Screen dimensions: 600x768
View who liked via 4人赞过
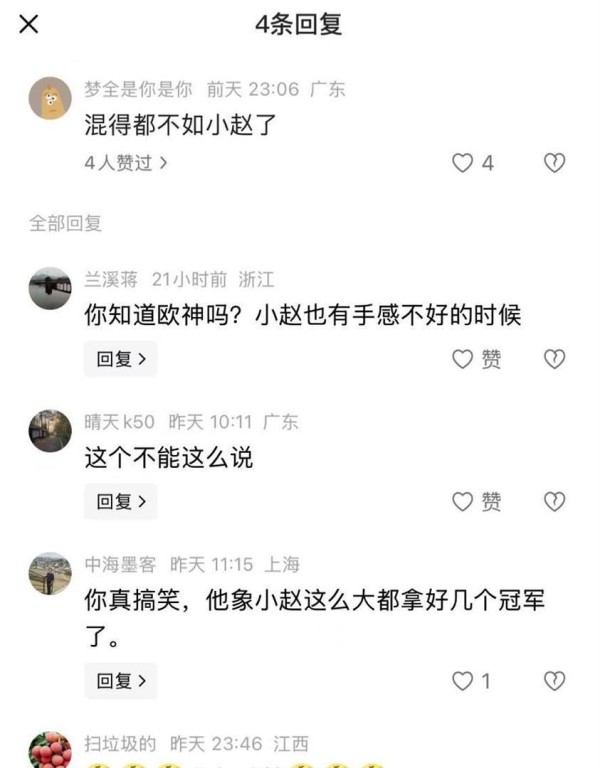[x=125, y=163]
